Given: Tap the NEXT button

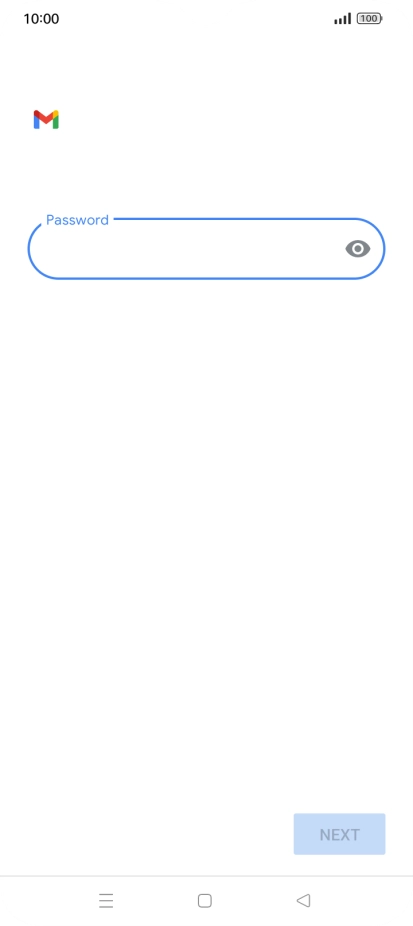Looking at the screenshot, I should [339, 834].
